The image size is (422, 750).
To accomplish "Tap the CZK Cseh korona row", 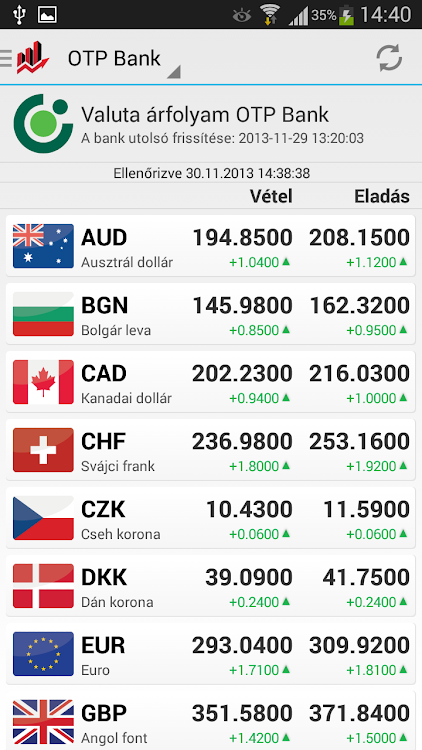I will tap(211, 517).
